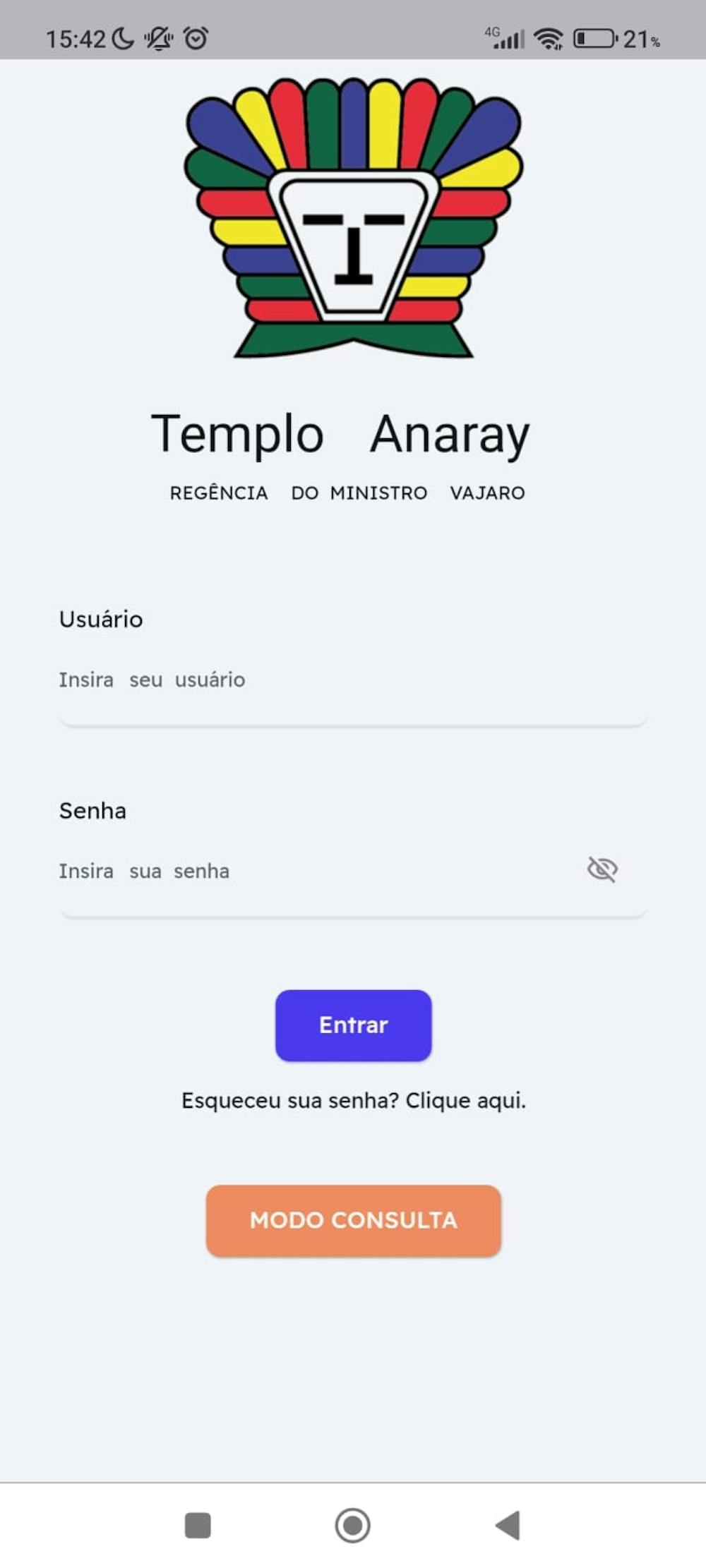
Task: Toggle password visibility eye icon
Action: (602, 869)
